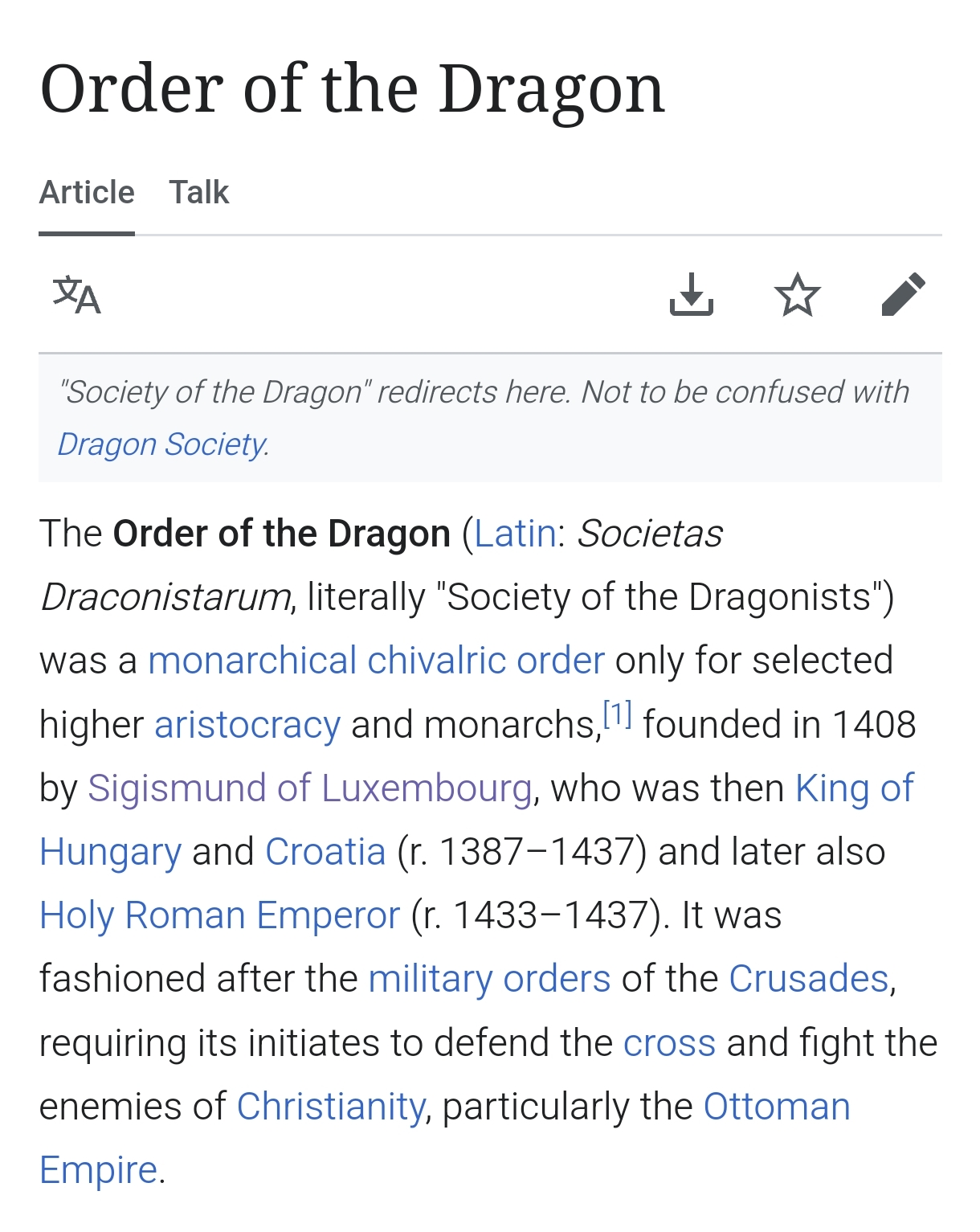Open the Christianity link
This screenshot has height=1232, width=980.
330,1107
